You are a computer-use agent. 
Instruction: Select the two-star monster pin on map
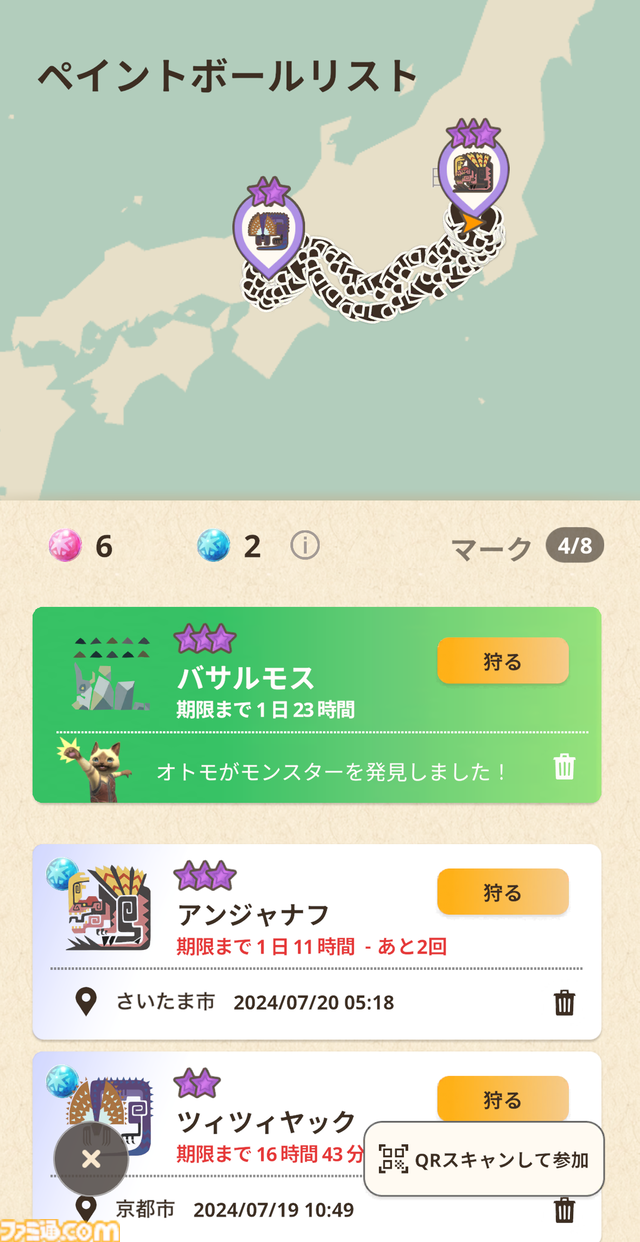tap(267, 227)
